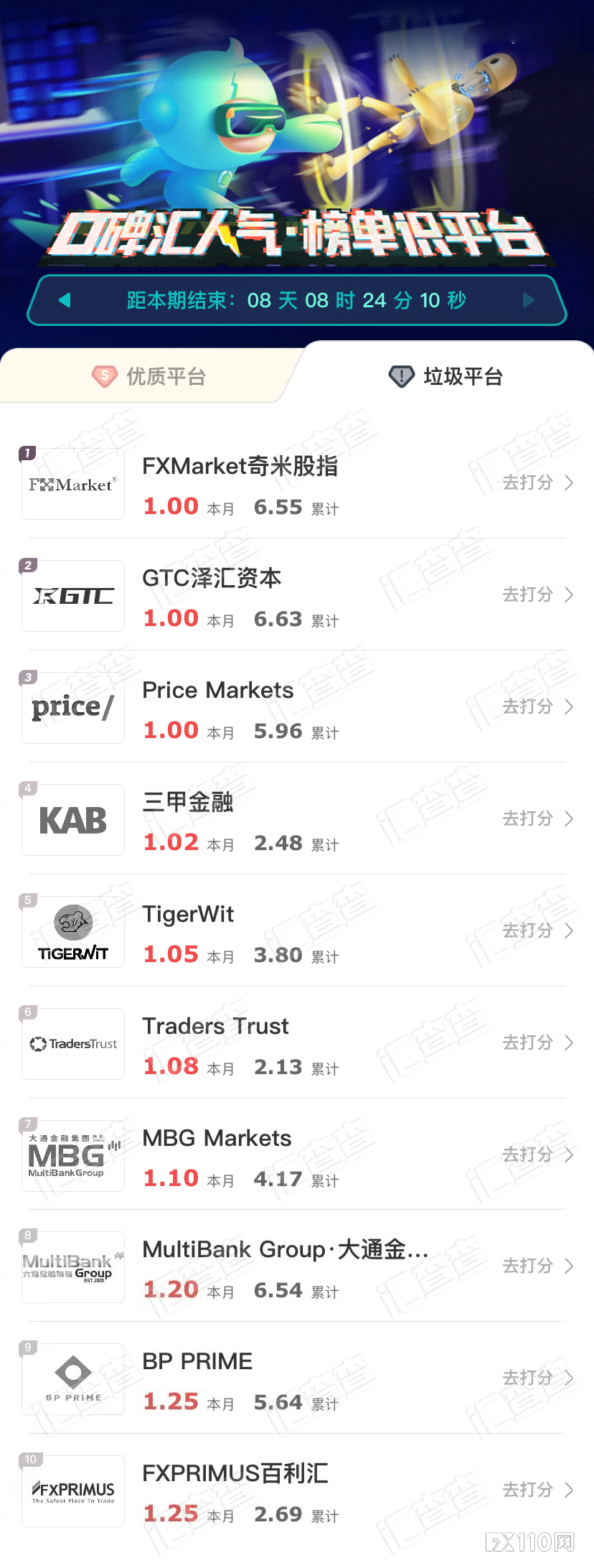Click the TigerWit elephant logo
The image size is (594, 1568).
point(72,931)
